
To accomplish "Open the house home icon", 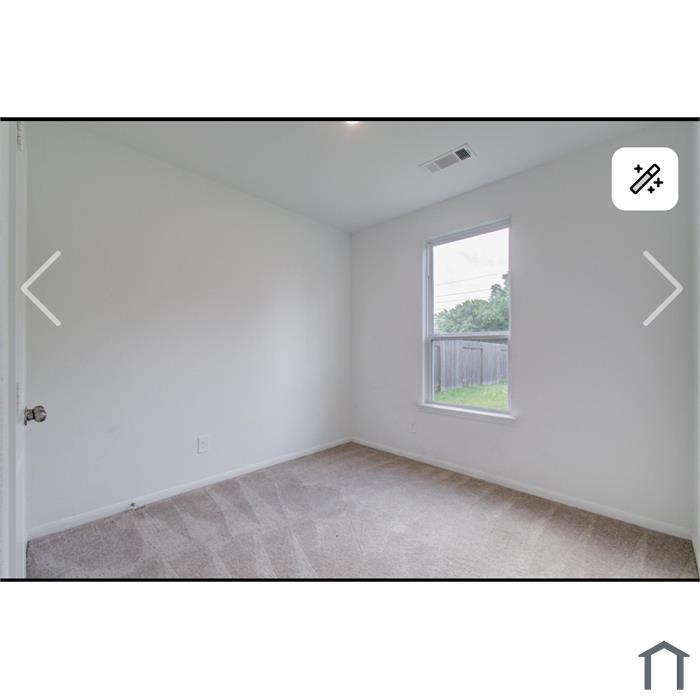I will [663, 665].
